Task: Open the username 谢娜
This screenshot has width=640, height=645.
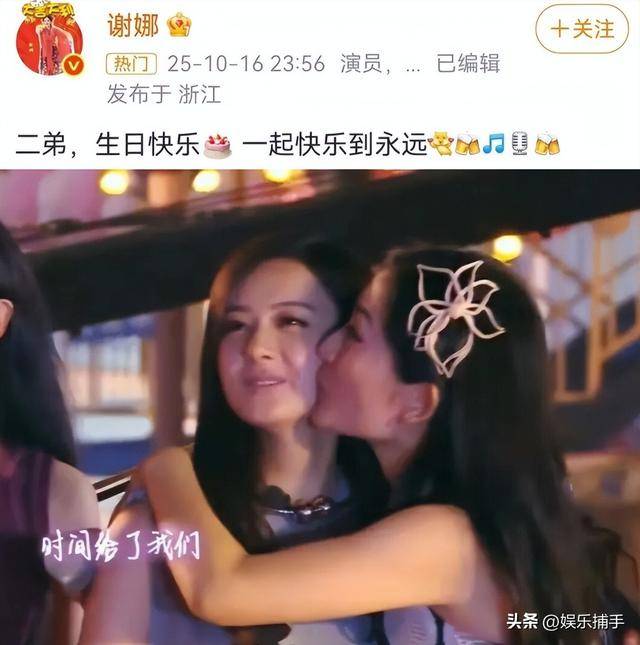Action: coord(134,24)
